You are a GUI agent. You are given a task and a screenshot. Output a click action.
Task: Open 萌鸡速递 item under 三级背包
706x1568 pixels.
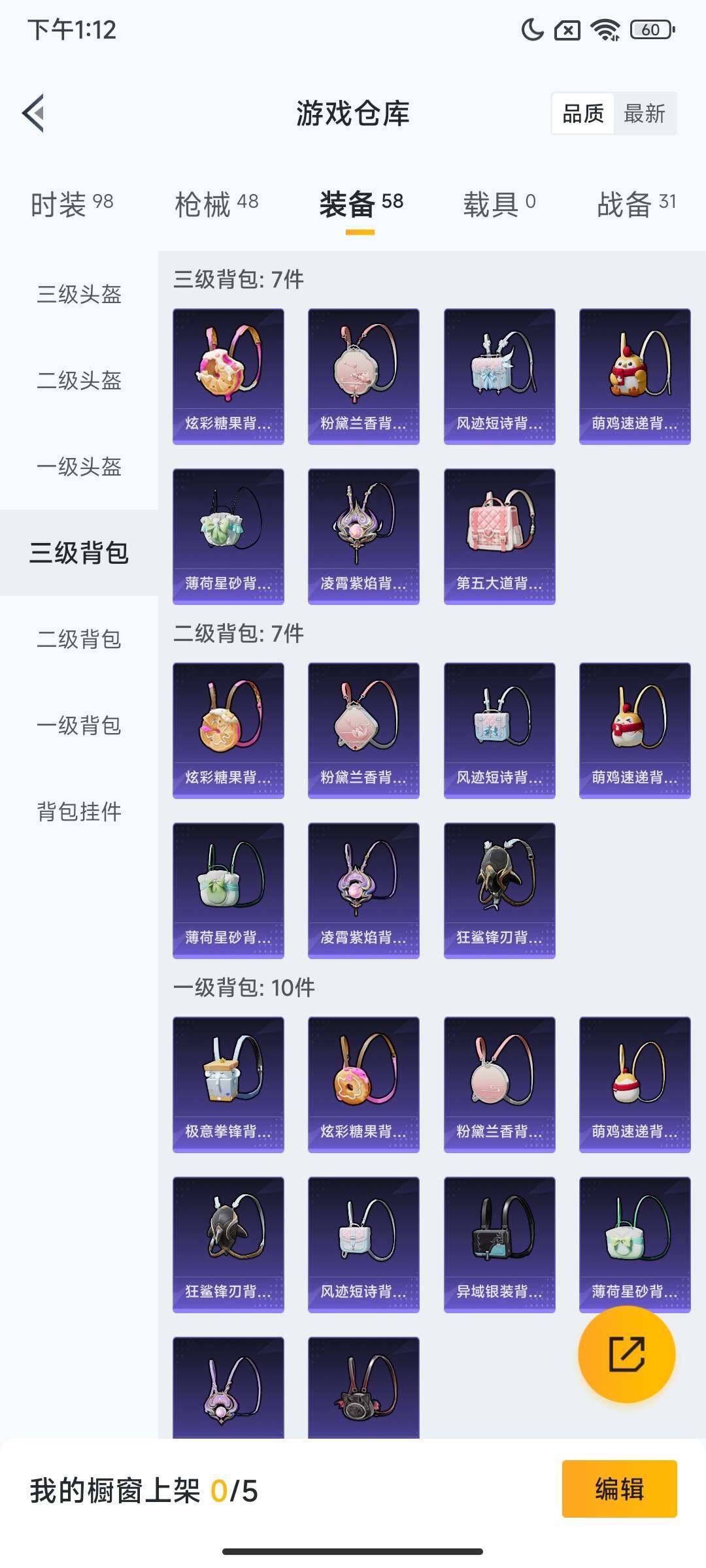[x=635, y=376]
